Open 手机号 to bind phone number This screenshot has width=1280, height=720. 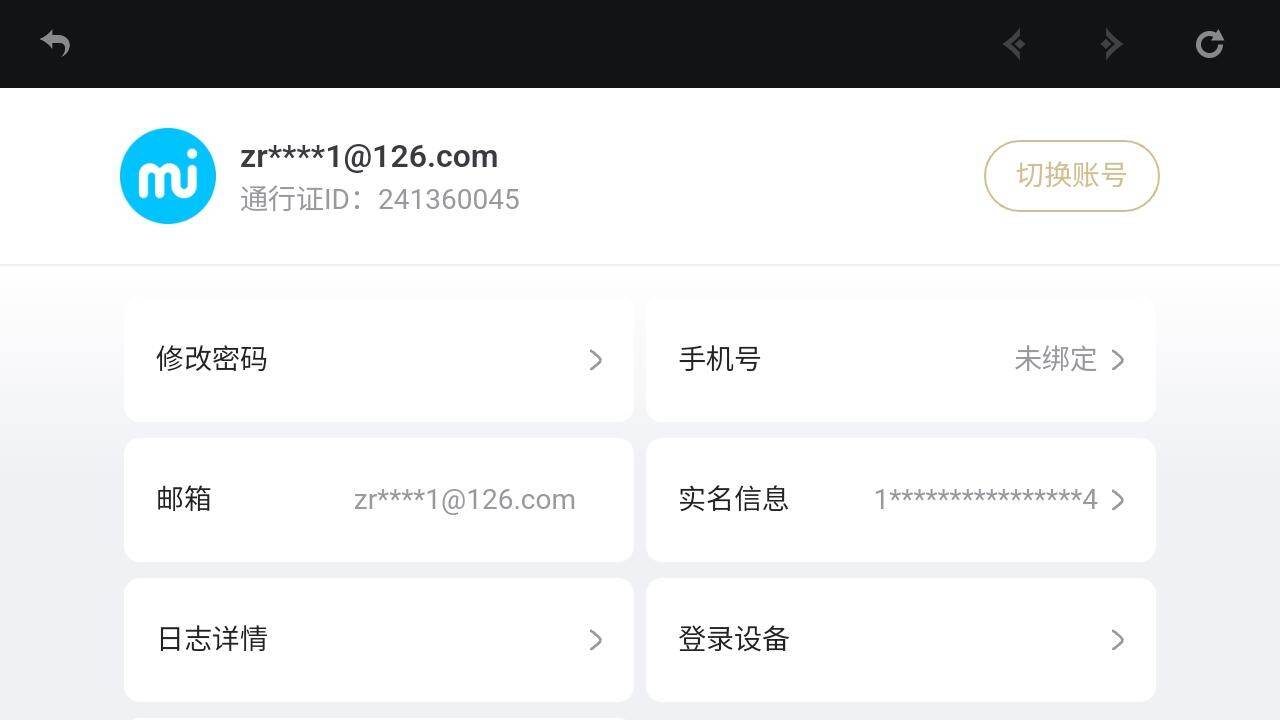coord(900,360)
